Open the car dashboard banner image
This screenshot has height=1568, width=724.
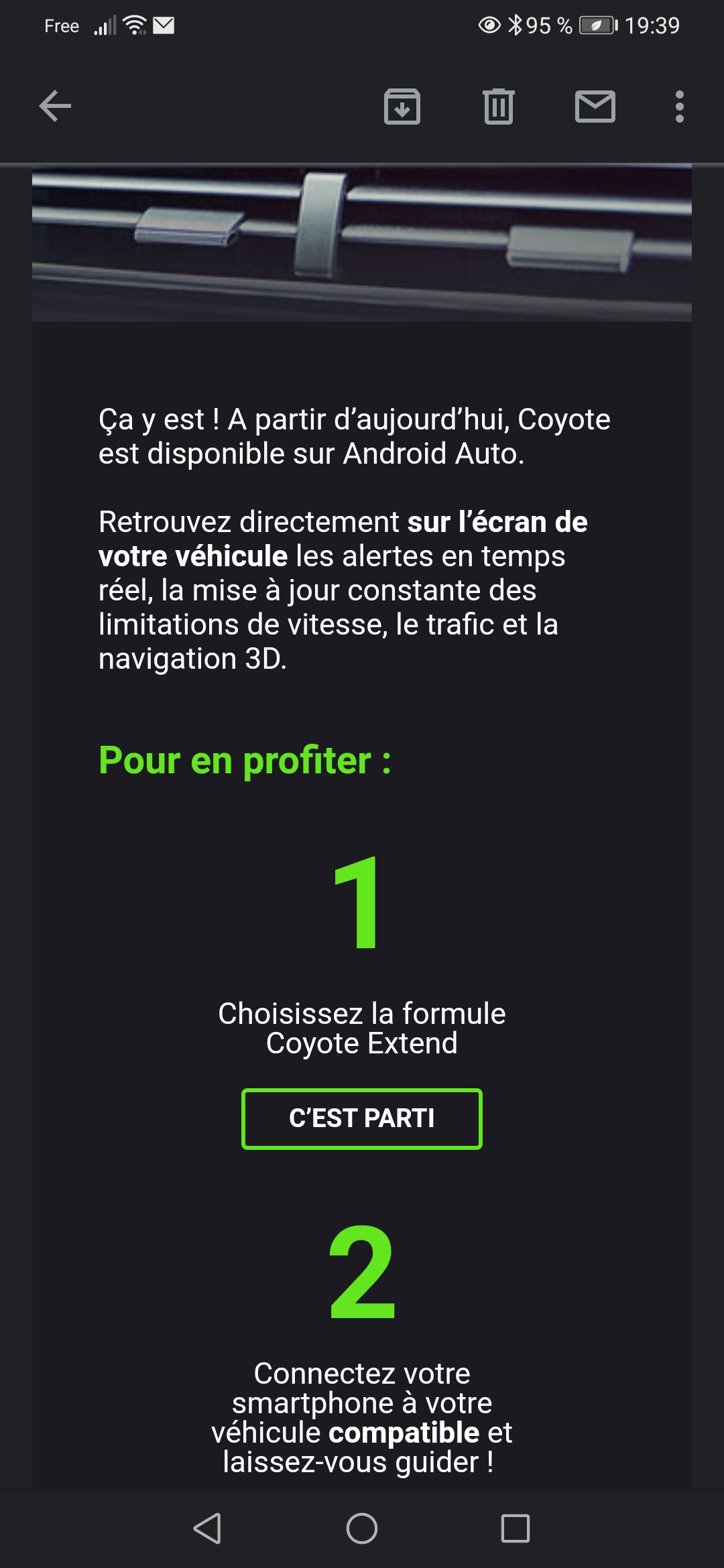361,243
